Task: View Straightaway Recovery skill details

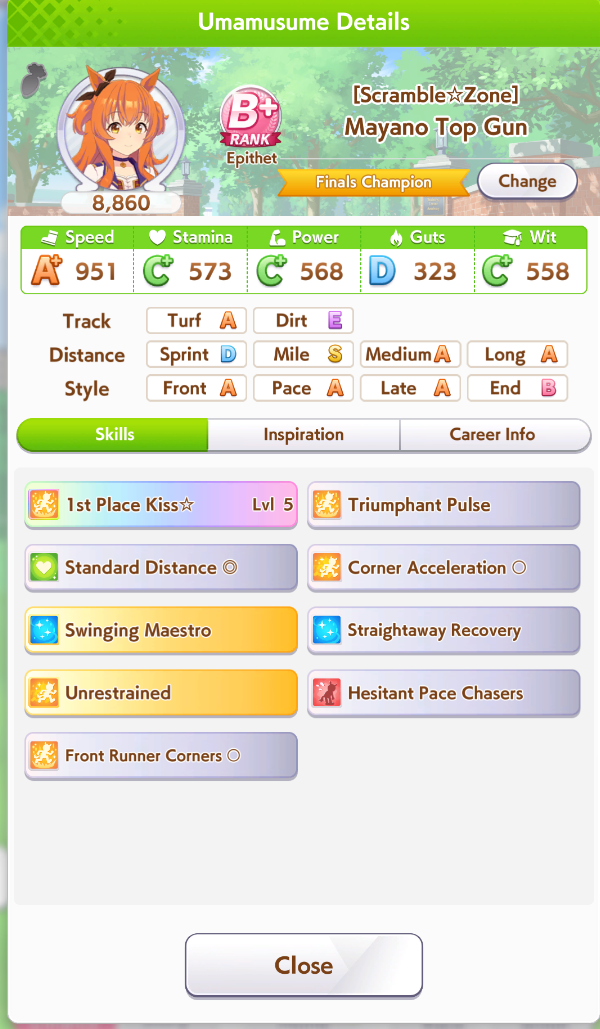Action: pos(444,630)
